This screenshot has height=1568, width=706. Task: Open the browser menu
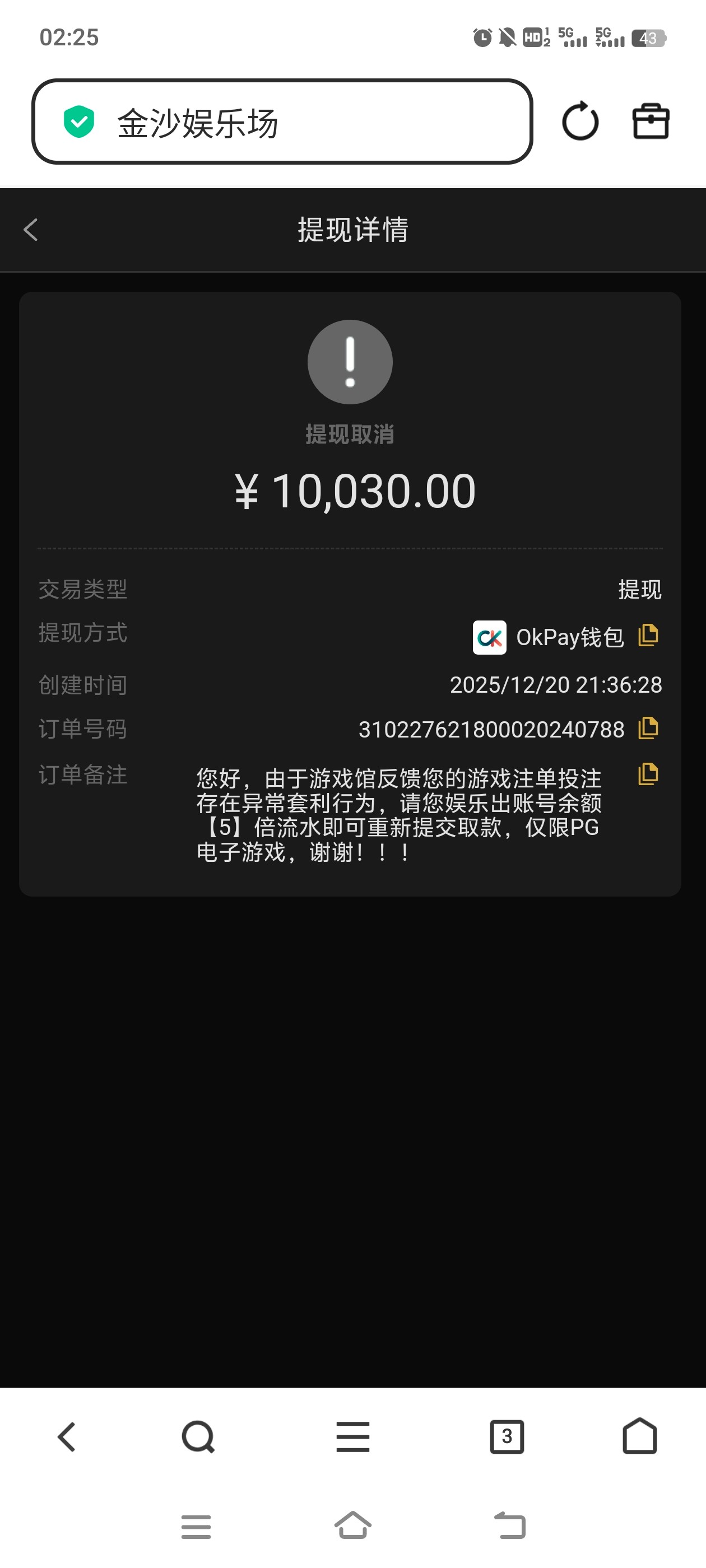[352, 1437]
